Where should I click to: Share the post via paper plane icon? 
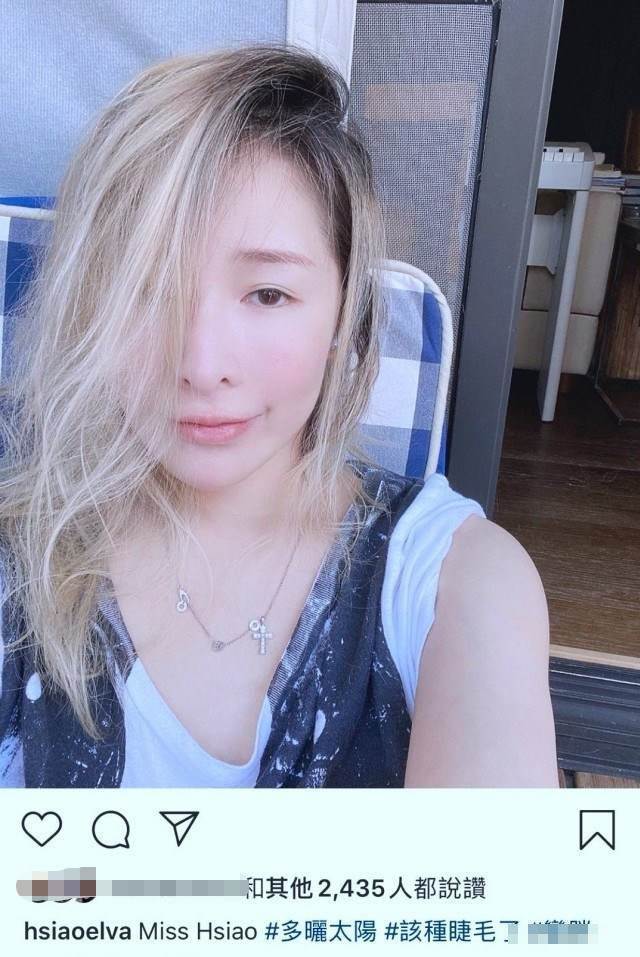[180, 828]
